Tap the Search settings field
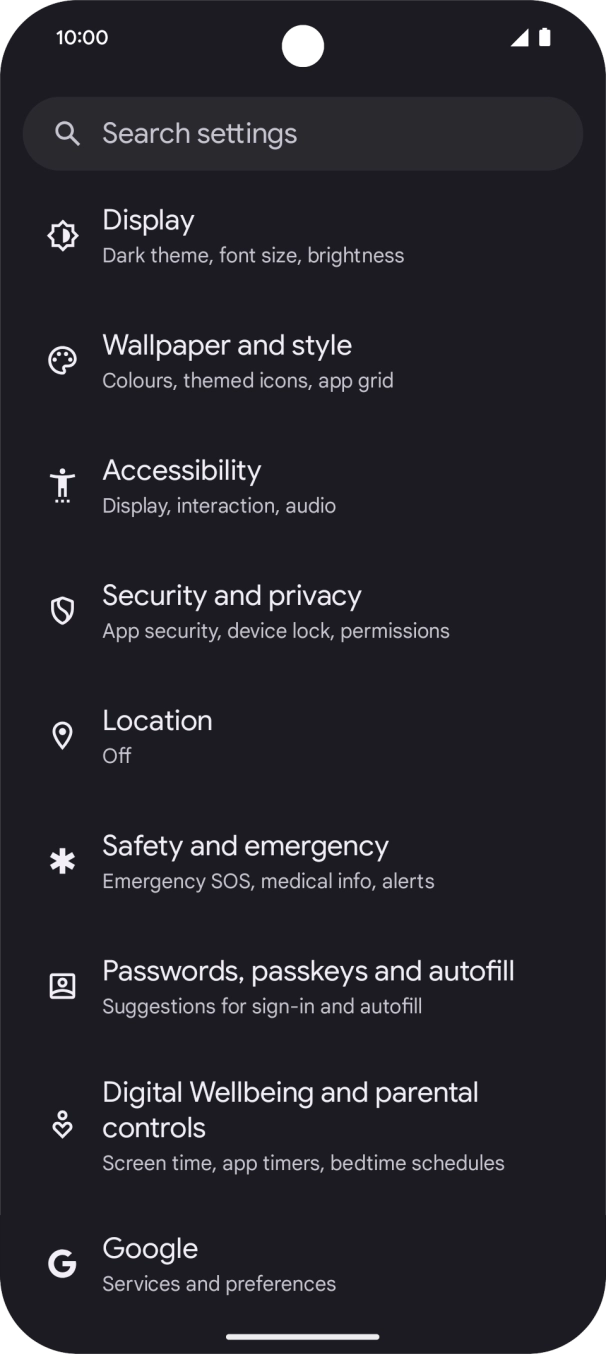Screen dimensions: 606x1354 click(x=302, y=134)
